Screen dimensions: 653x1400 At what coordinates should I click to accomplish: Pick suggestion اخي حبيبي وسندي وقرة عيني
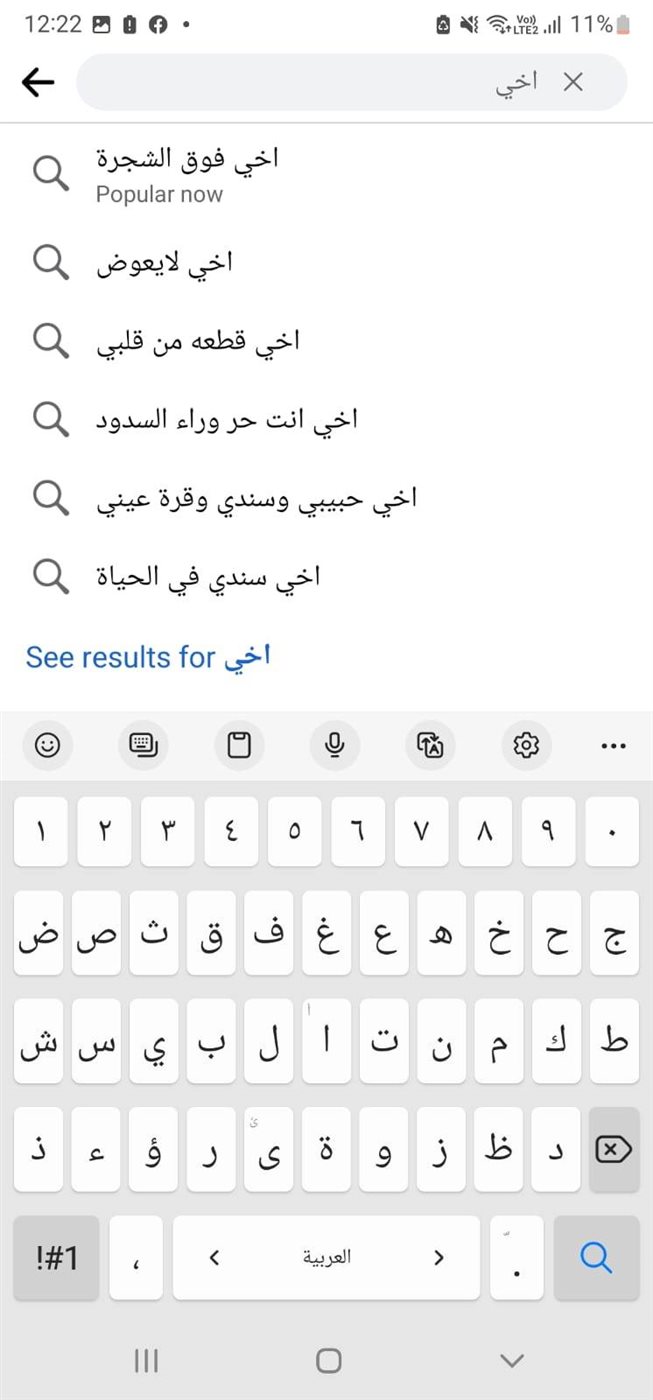(x=326, y=497)
